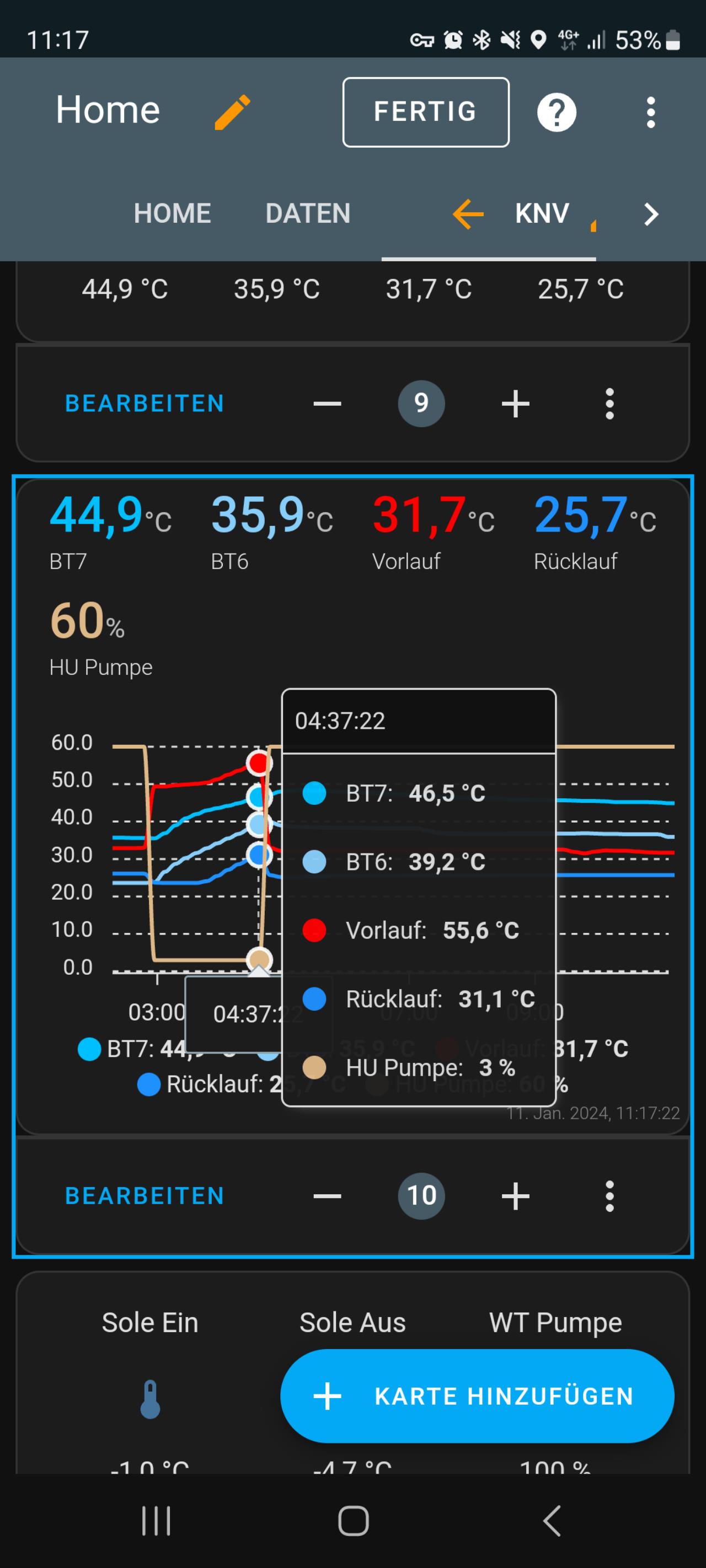Open the three-dot menu of card 9
The width and height of the screenshot is (706, 1568).
pyautogui.click(x=609, y=404)
